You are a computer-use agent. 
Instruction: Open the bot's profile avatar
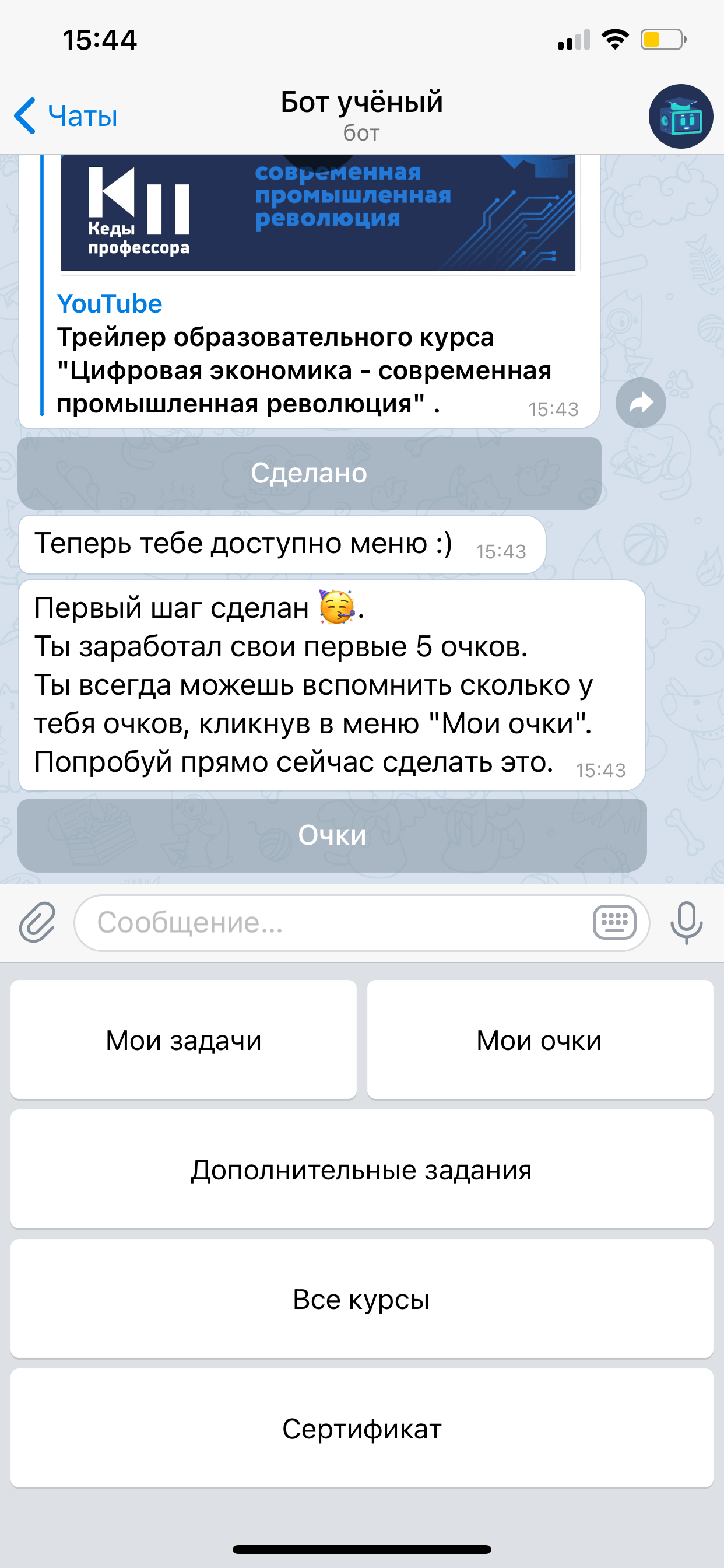coord(680,116)
